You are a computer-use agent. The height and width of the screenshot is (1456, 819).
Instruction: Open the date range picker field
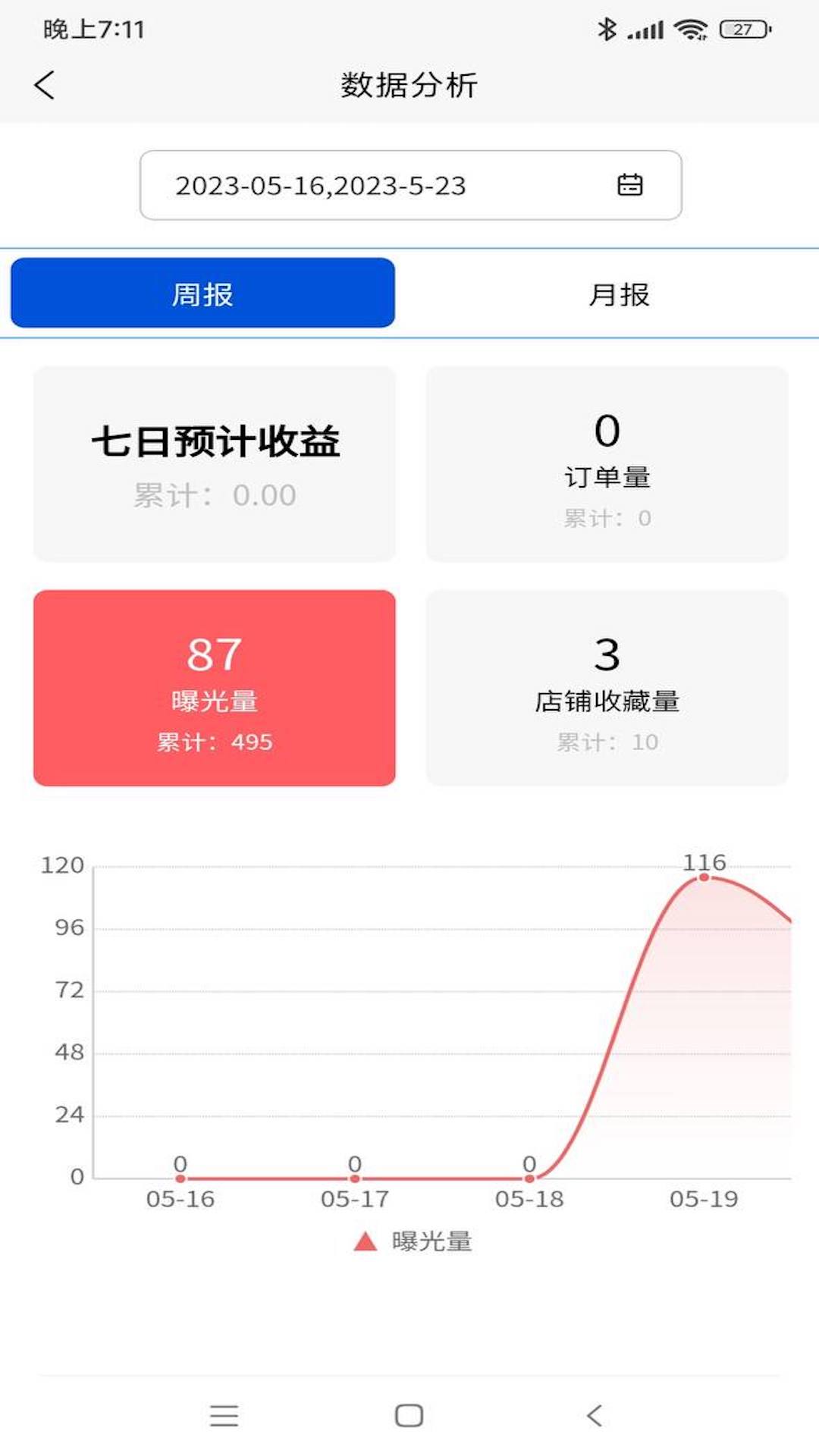410,185
